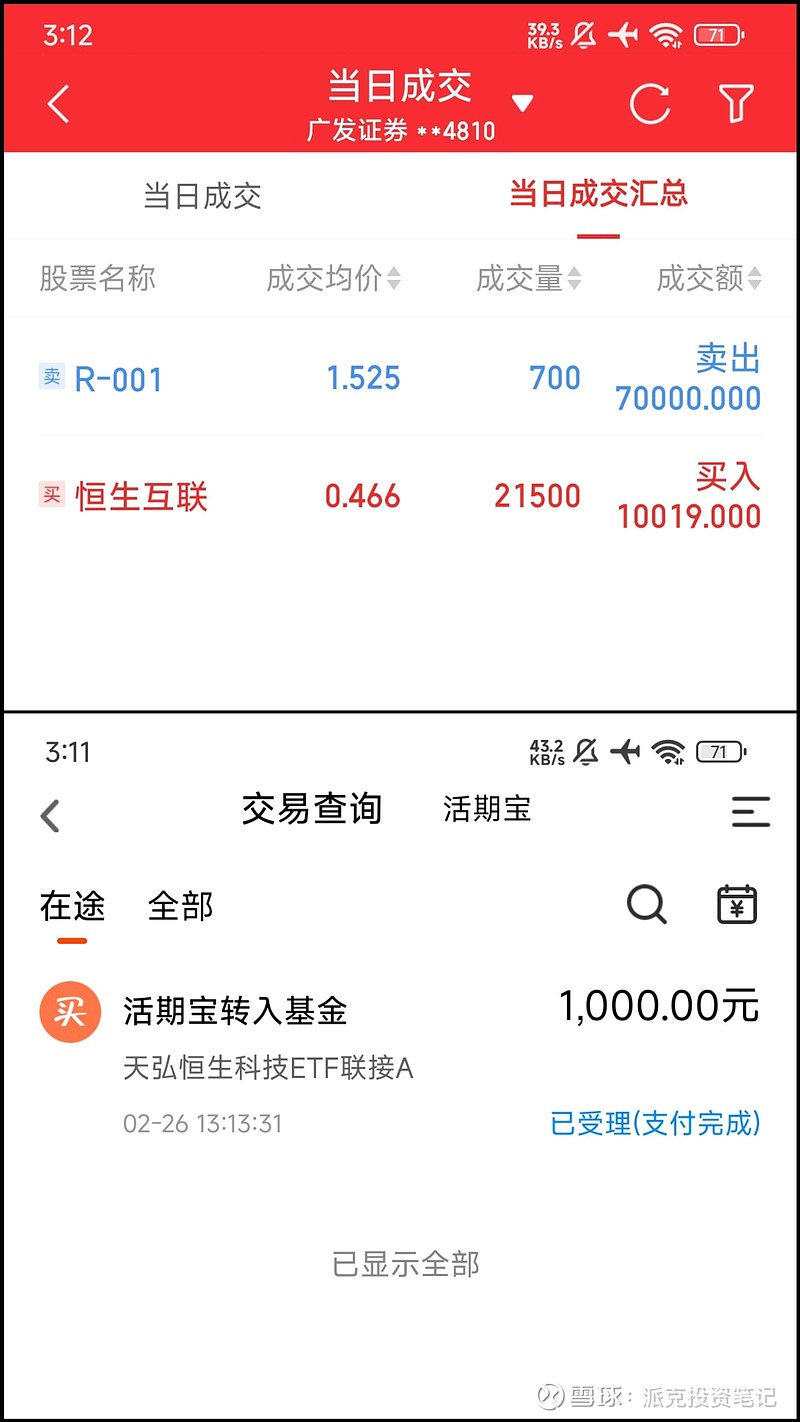The width and height of the screenshot is (800, 1422).
Task: Tap the refresh icon on 当日成交 screen
Action: tap(649, 105)
